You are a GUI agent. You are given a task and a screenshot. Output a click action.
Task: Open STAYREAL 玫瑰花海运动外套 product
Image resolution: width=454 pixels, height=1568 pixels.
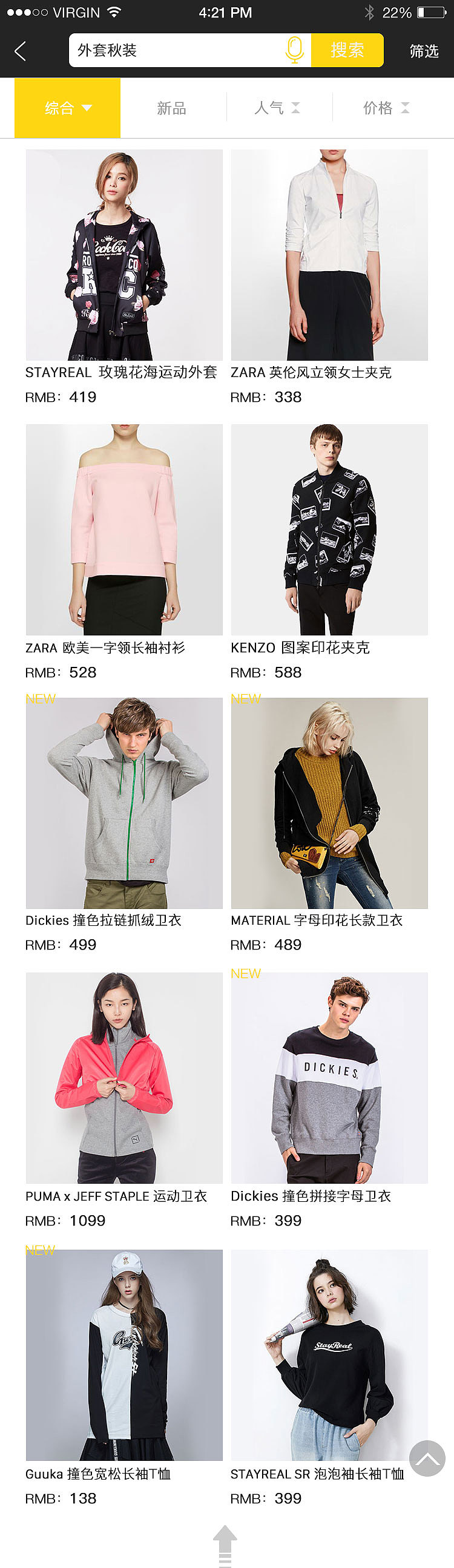(x=124, y=255)
